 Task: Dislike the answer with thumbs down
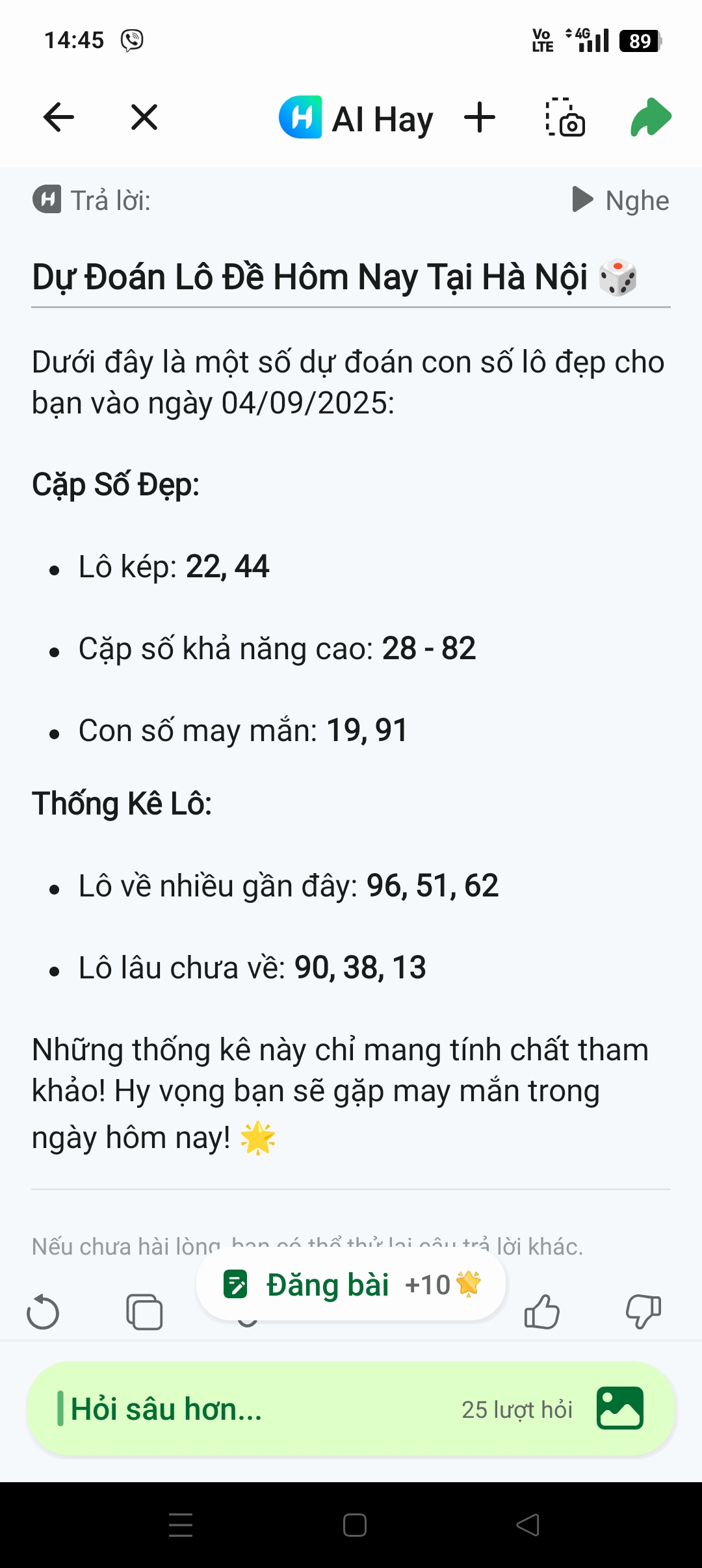643,1312
